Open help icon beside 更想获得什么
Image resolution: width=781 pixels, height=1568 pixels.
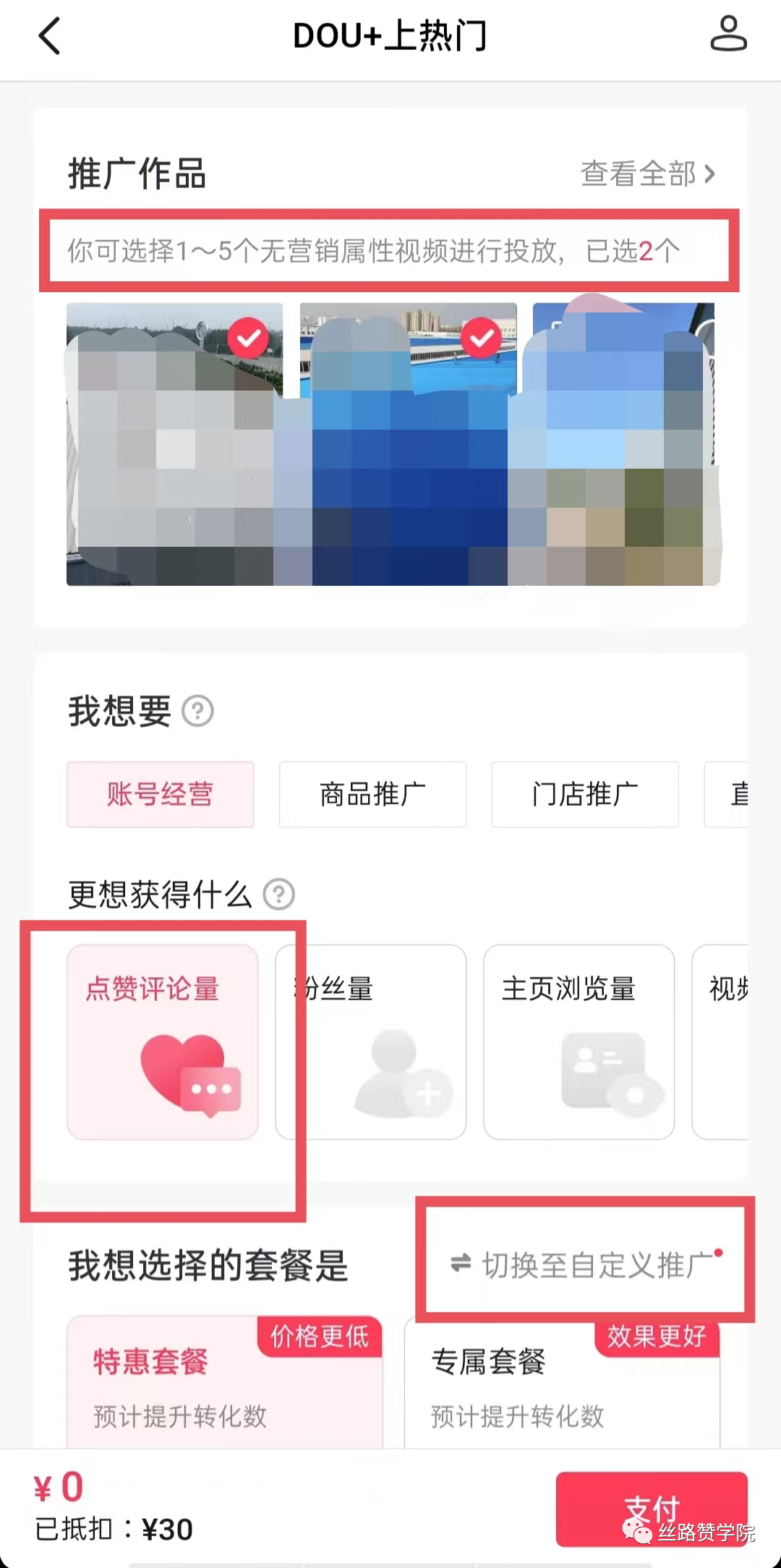point(278,895)
